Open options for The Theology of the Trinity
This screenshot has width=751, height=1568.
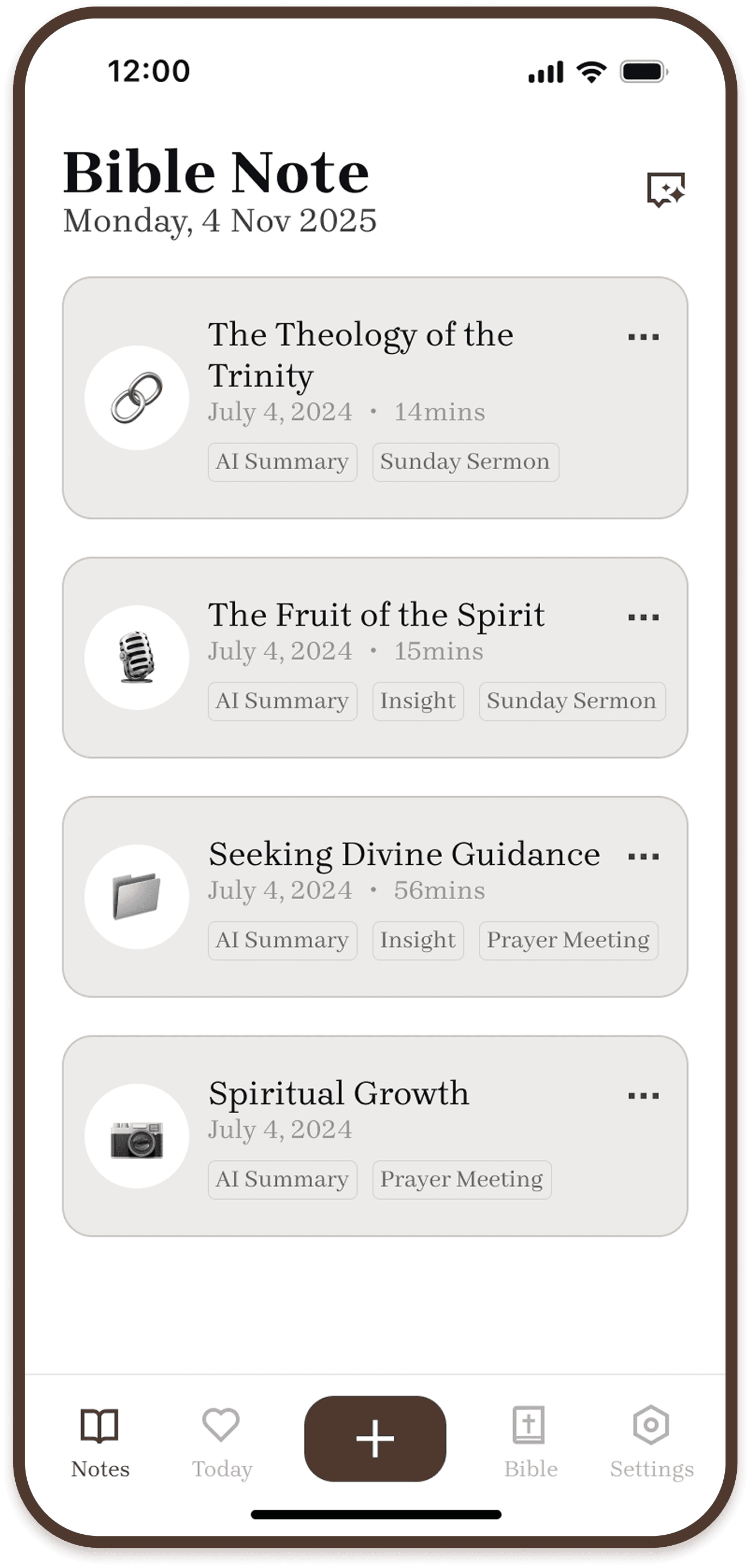(x=643, y=337)
